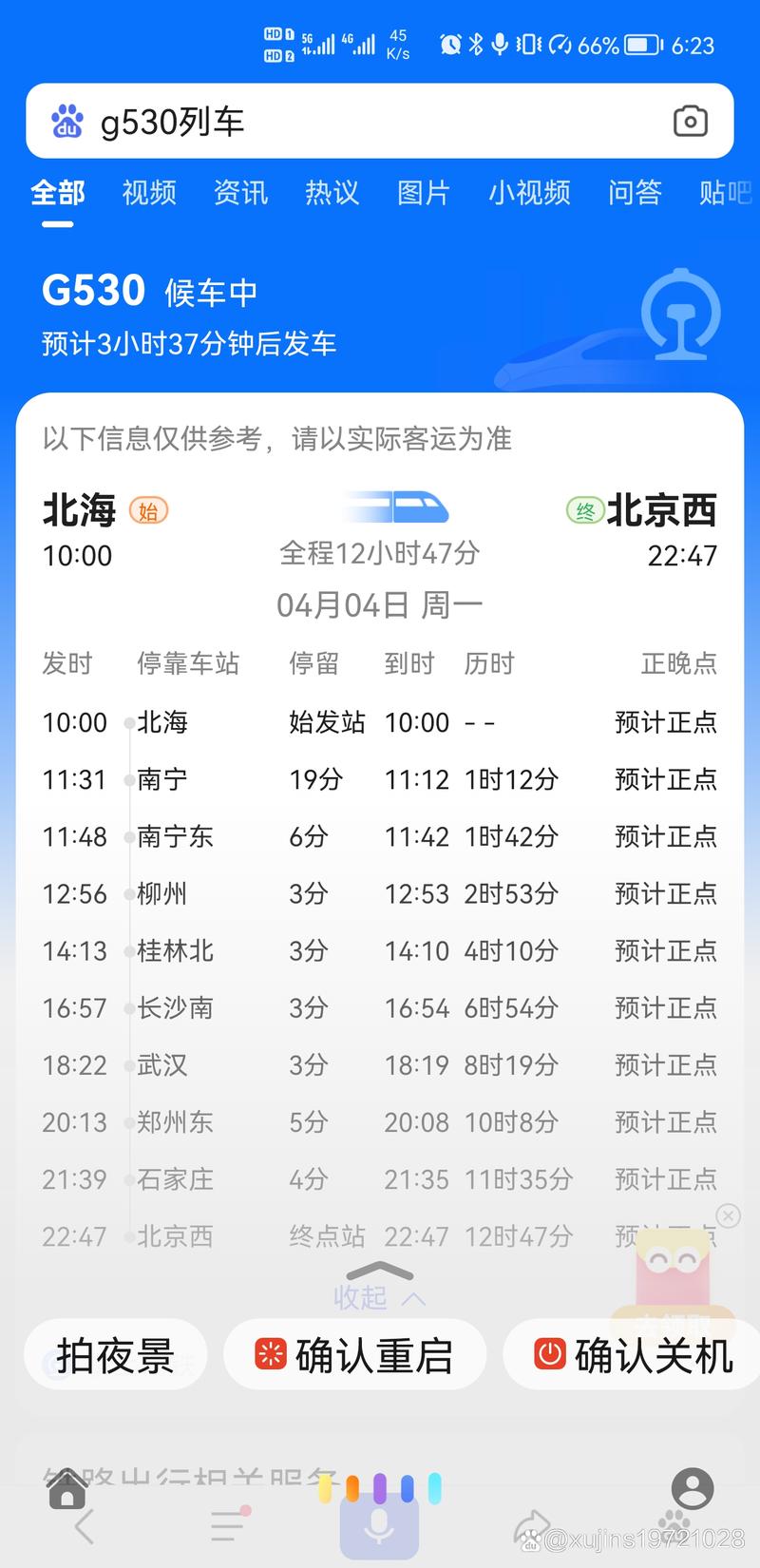
Task: Tap the camera visual search icon
Action: (x=691, y=121)
